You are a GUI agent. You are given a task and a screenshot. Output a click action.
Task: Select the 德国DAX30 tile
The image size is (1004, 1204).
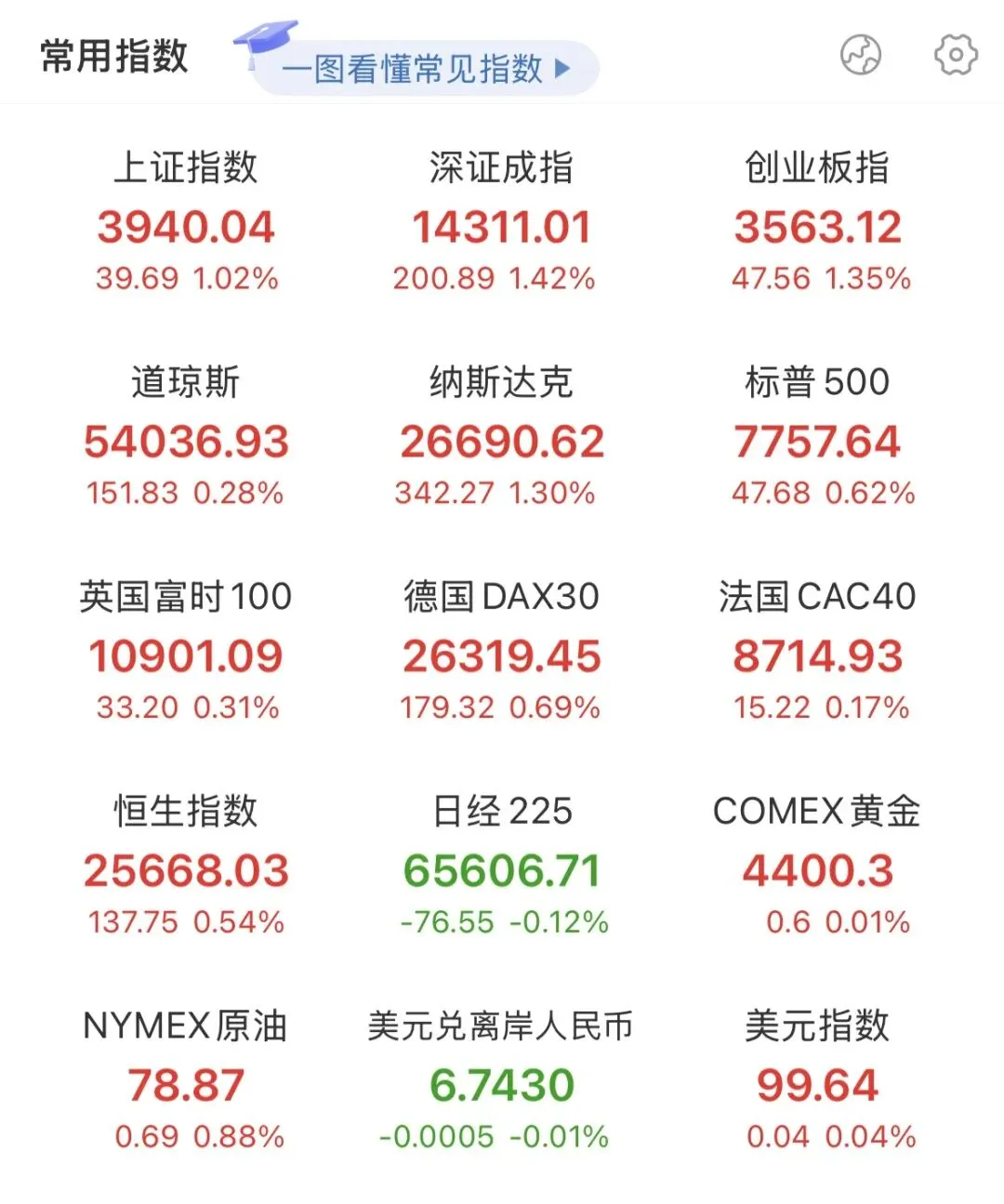coord(502,650)
